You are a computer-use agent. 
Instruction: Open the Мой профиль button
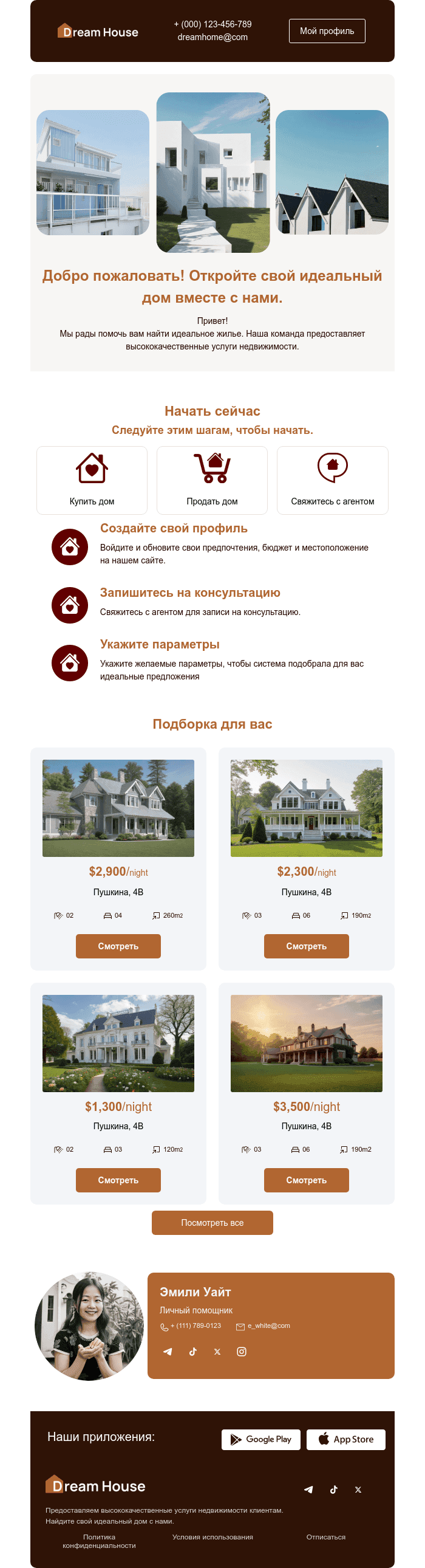tap(327, 31)
